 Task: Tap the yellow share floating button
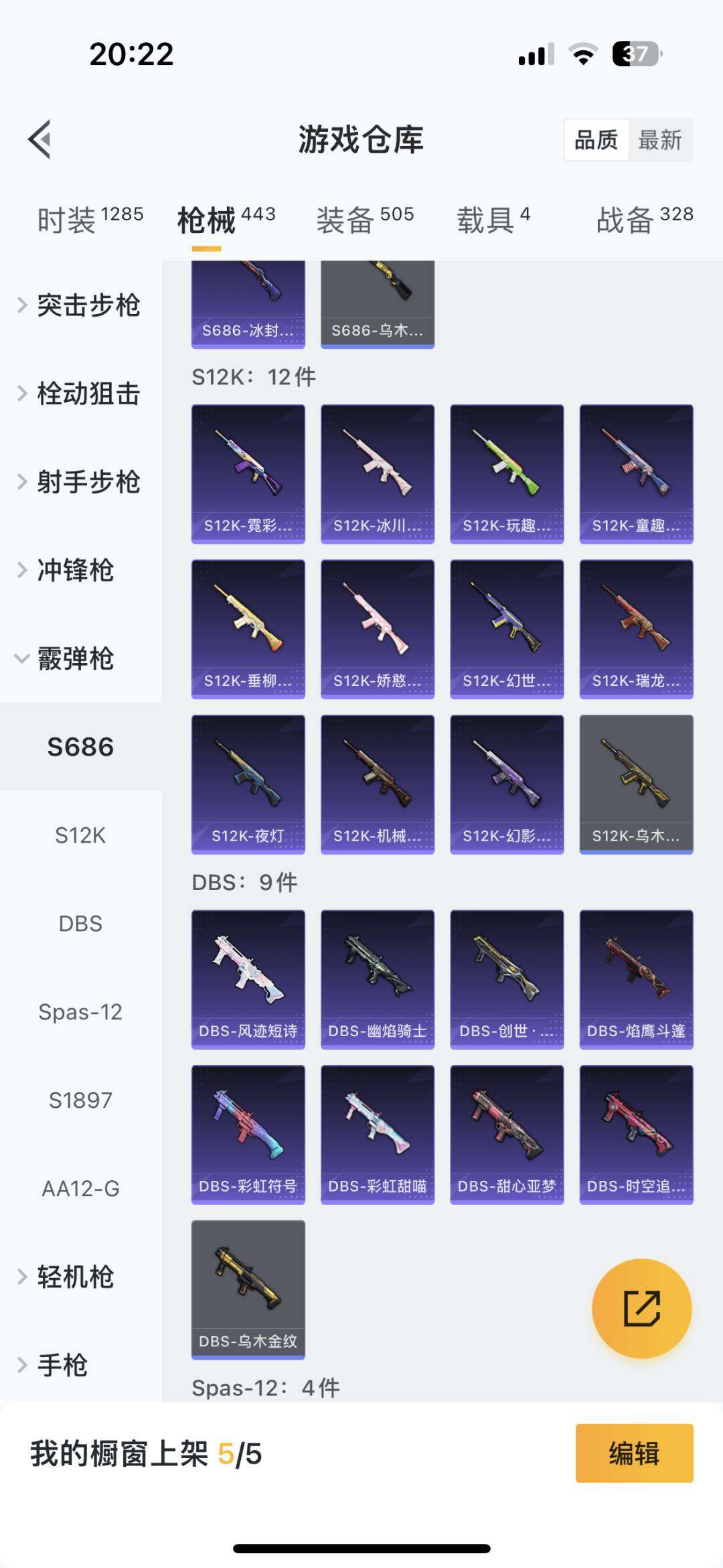click(641, 1308)
